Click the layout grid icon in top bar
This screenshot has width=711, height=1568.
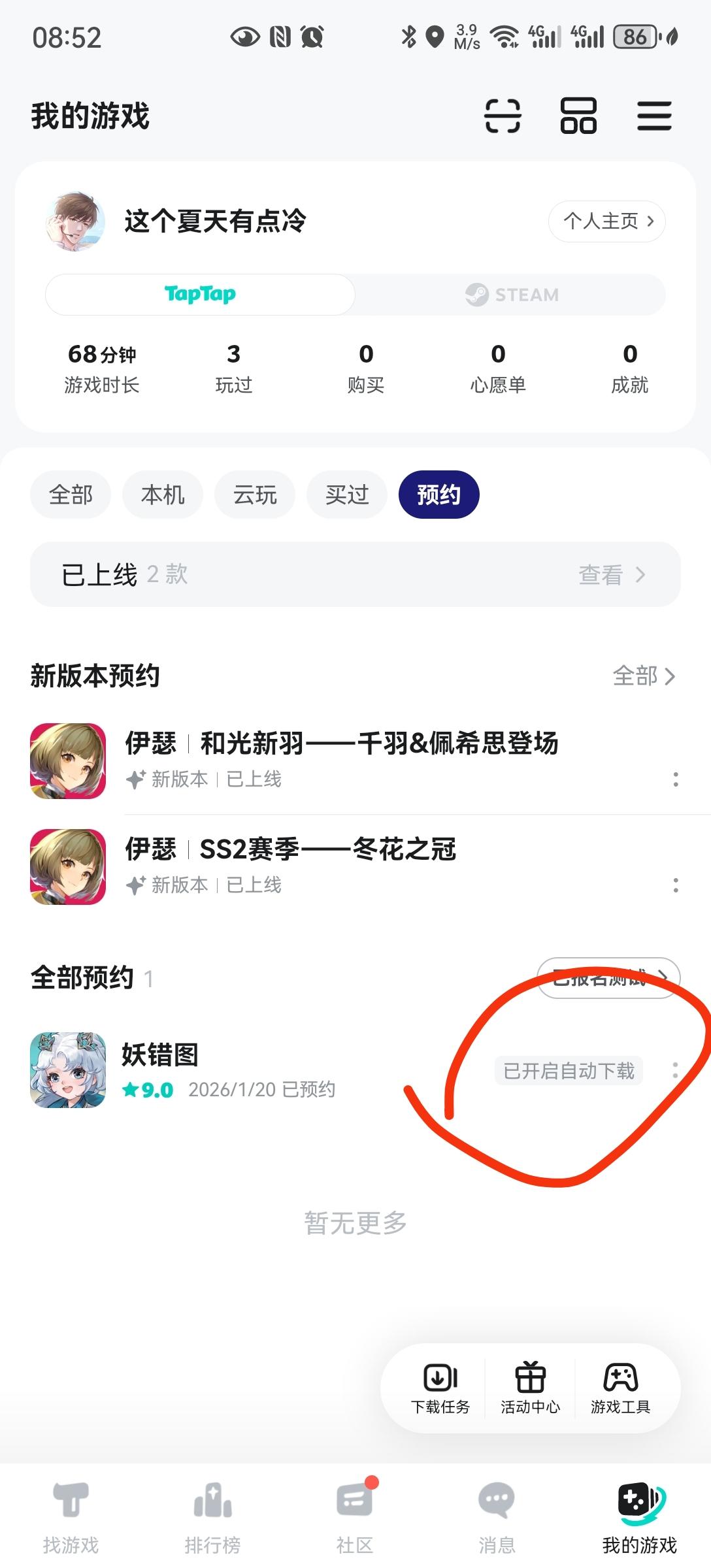coord(578,116)
